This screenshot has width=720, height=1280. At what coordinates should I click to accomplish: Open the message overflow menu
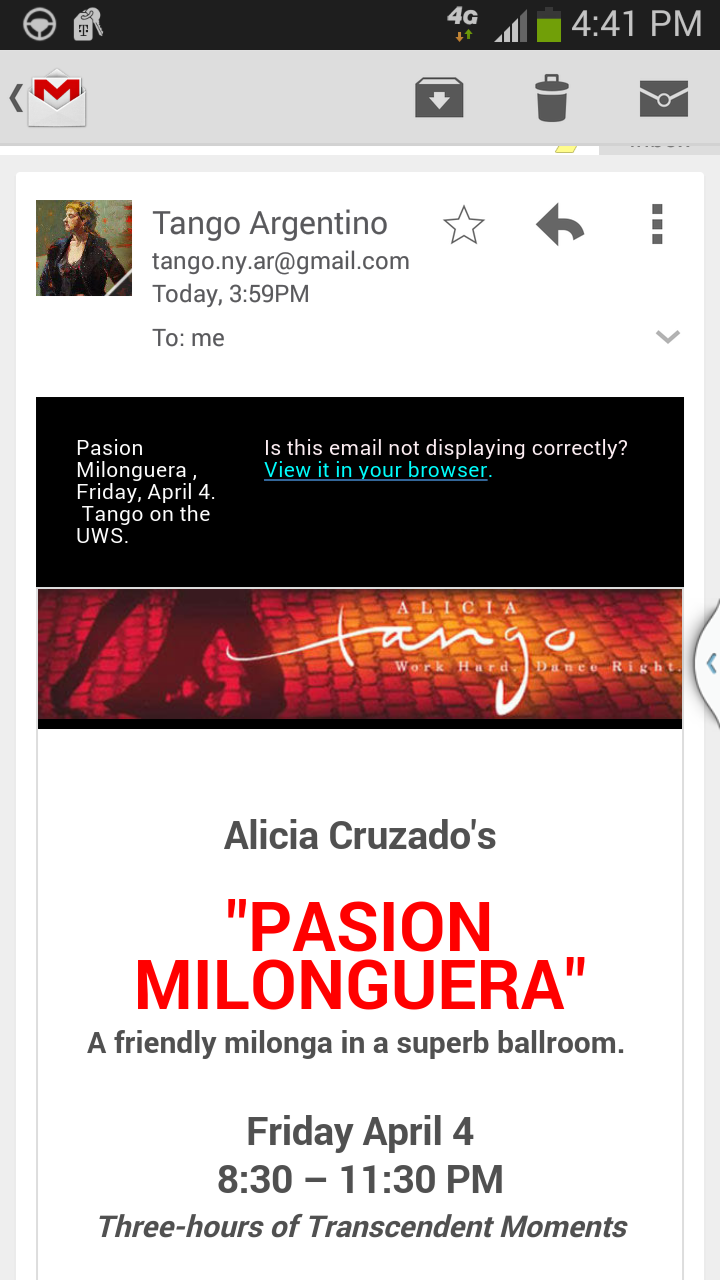[x=657, y=225]
